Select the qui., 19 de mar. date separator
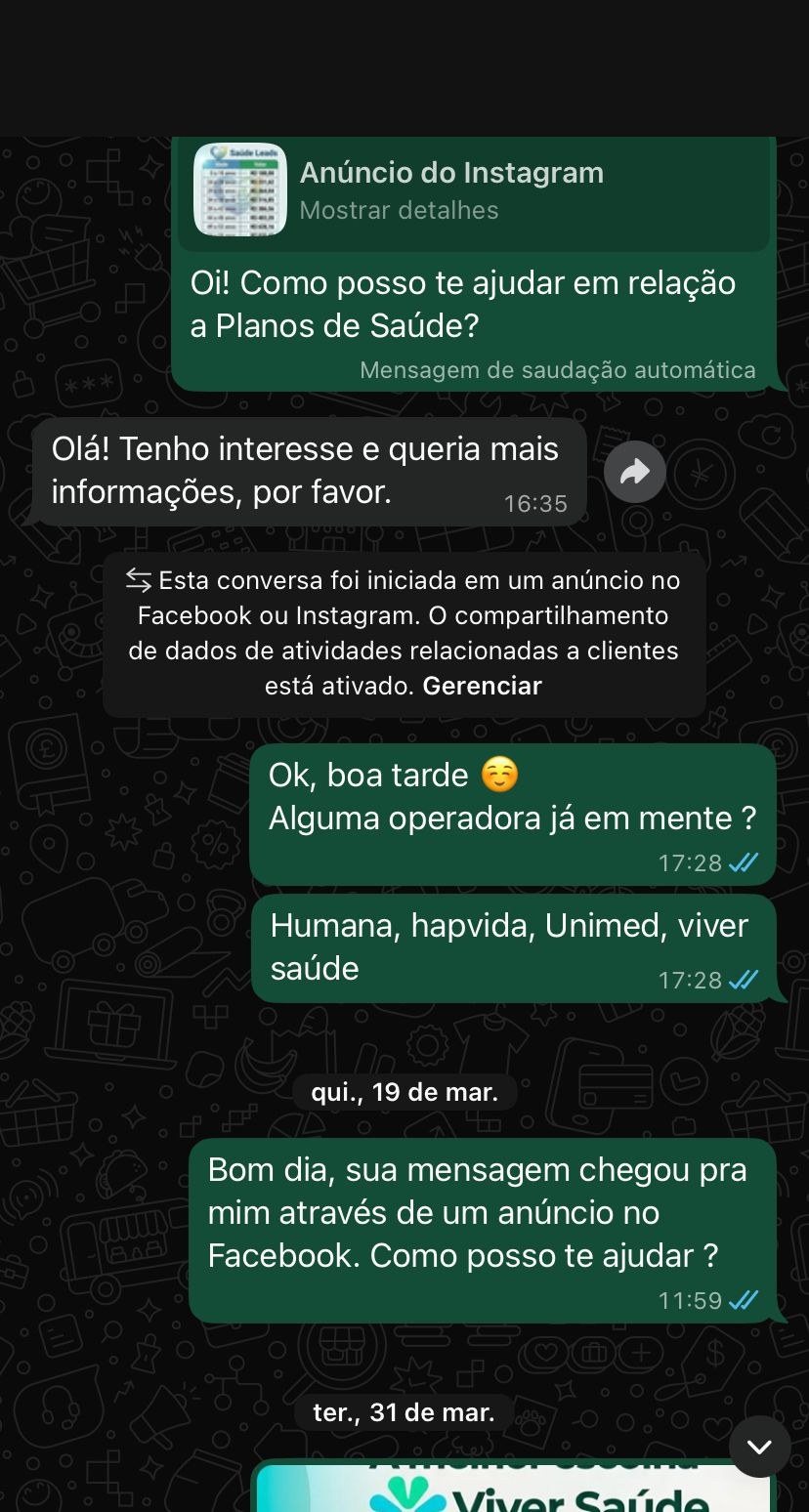 [404, 1093]
